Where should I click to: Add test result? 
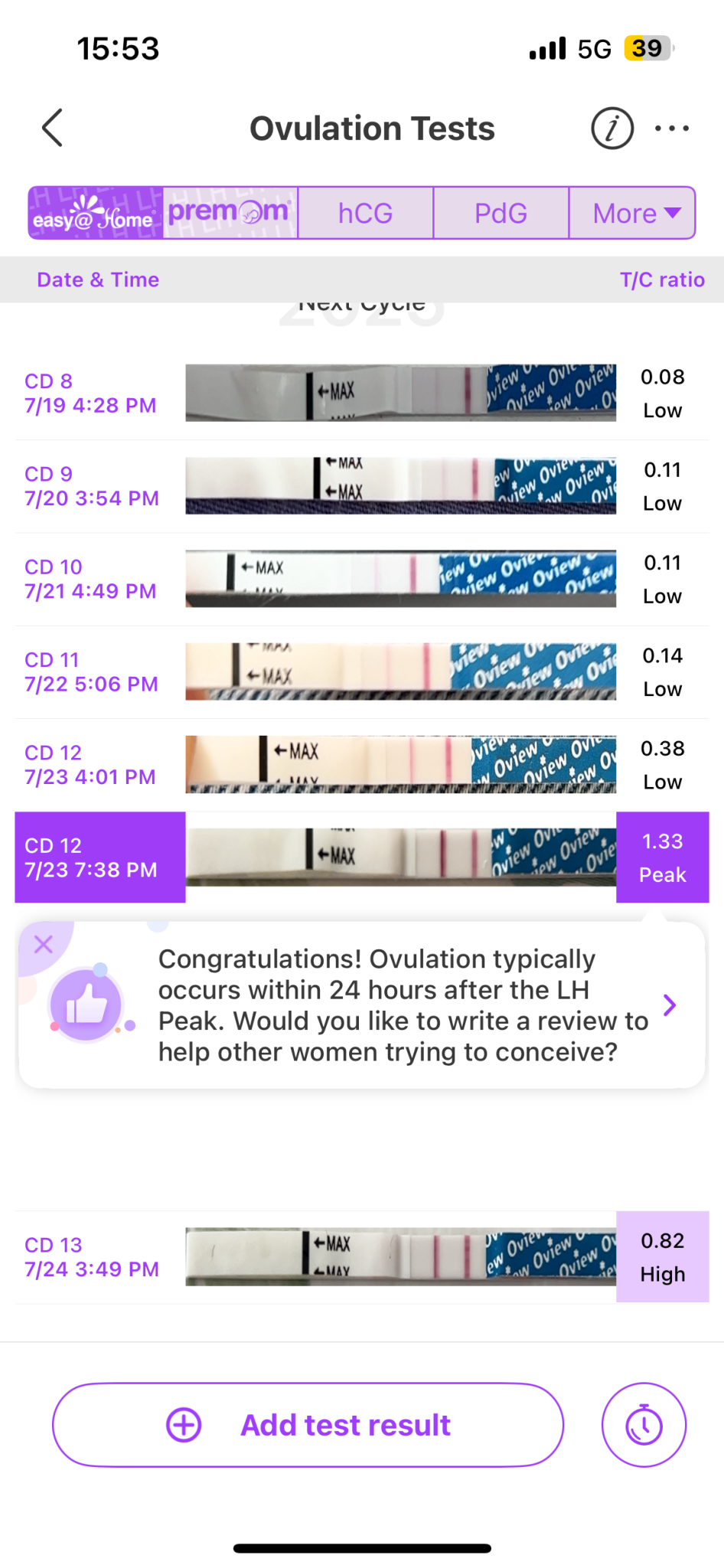click(308, 1425)
